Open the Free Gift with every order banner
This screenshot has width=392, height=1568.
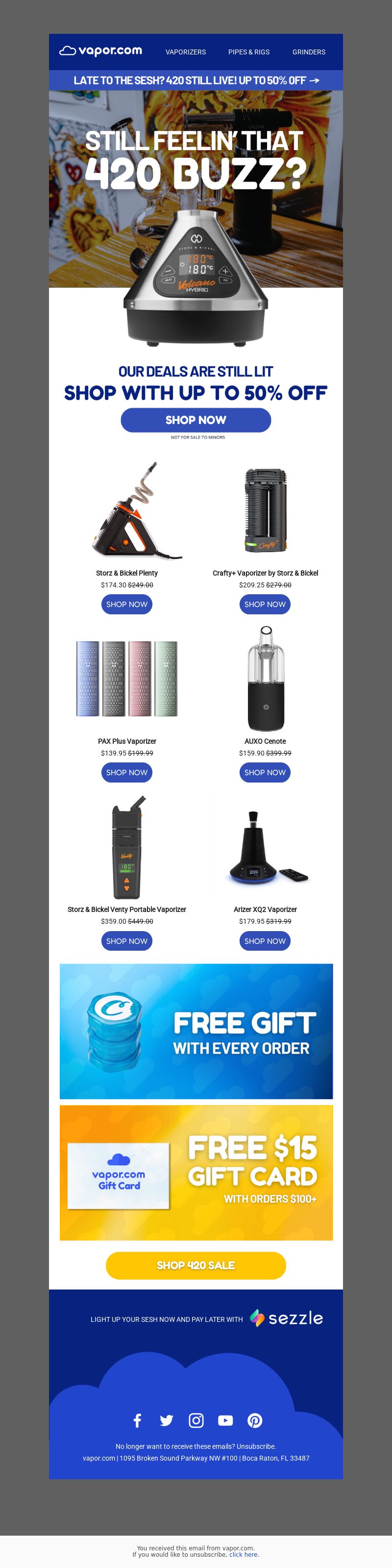196,1031
